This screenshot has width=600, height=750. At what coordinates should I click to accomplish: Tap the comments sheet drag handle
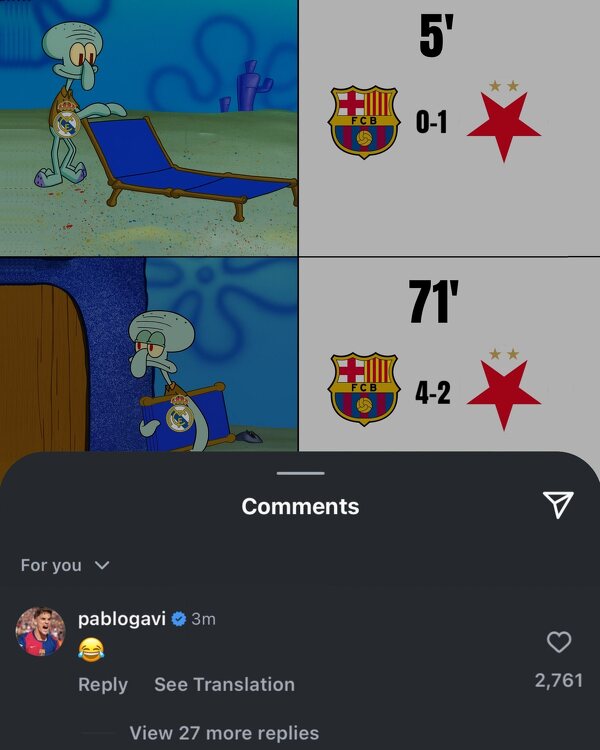pos(300,473)
